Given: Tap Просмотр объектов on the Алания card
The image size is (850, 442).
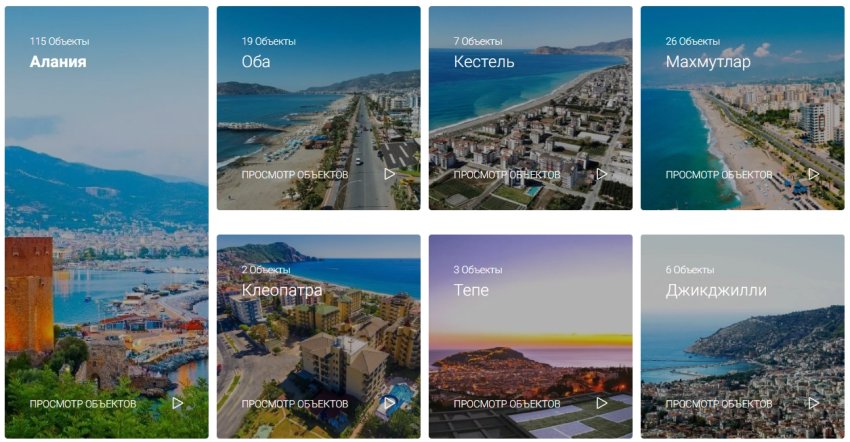Looking at the screenshot, I should 84,403.
